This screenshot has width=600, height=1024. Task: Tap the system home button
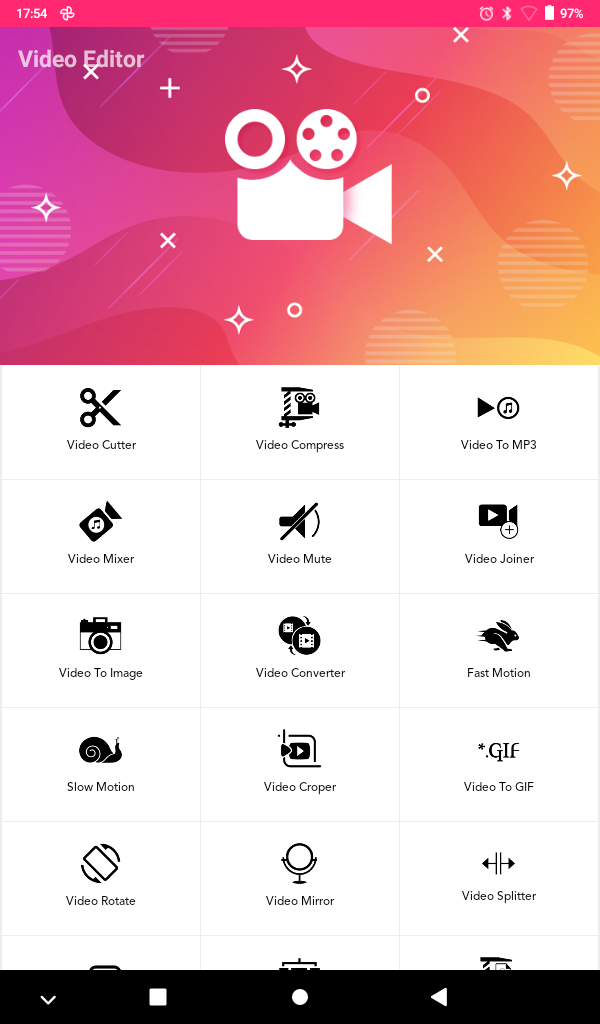(x=300, y=997)
